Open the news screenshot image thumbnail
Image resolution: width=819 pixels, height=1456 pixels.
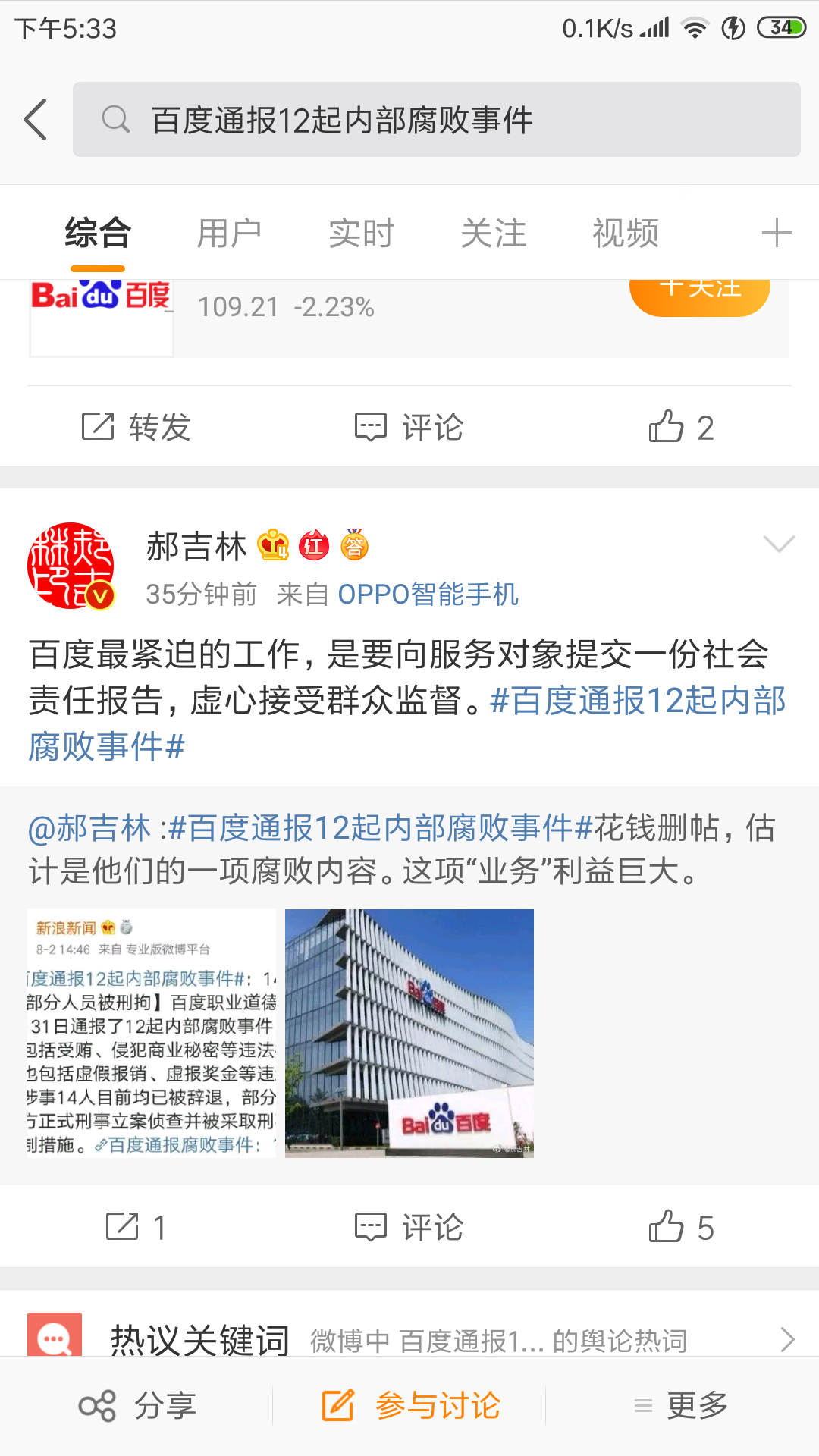(x=152, y=1033)
